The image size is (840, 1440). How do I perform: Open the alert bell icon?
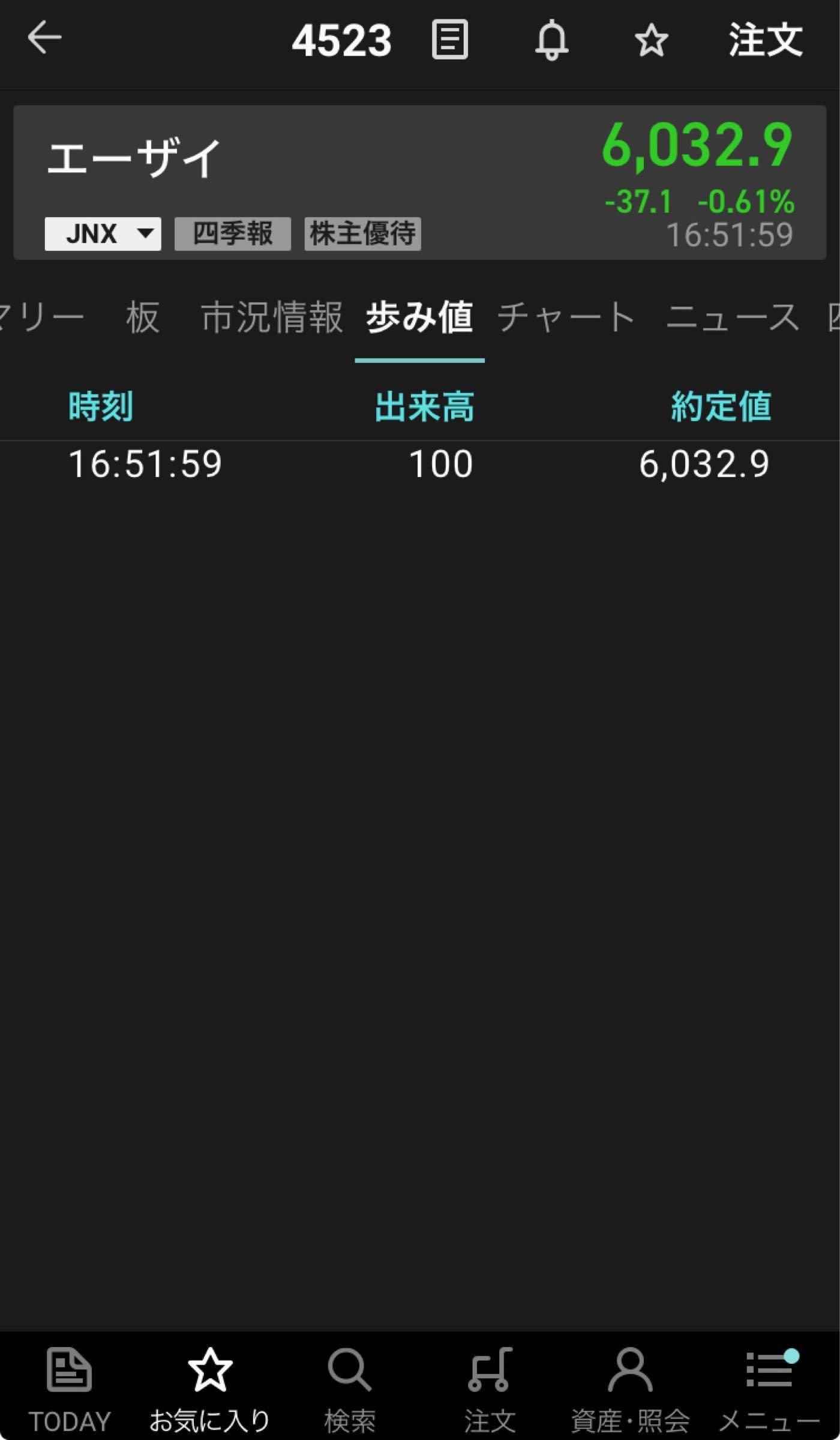click(552, 41)
